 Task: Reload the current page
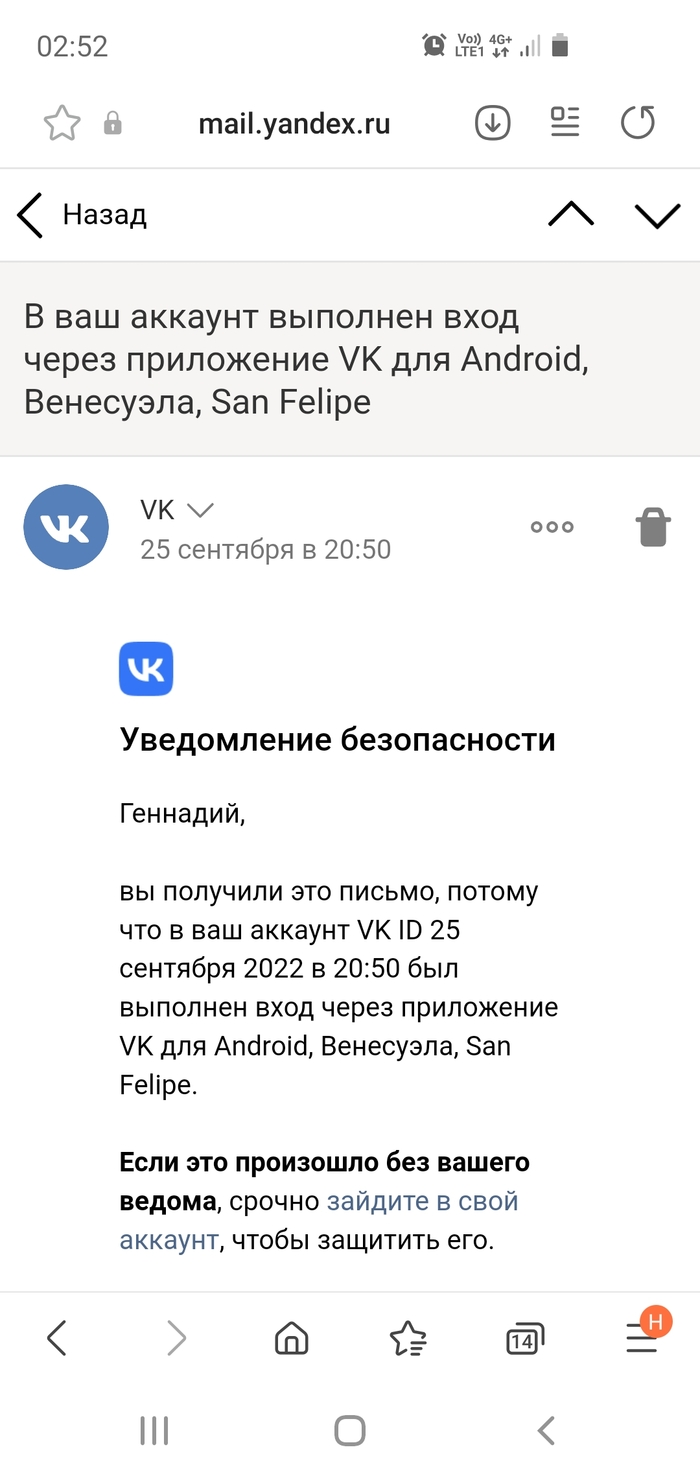[638, 124]
